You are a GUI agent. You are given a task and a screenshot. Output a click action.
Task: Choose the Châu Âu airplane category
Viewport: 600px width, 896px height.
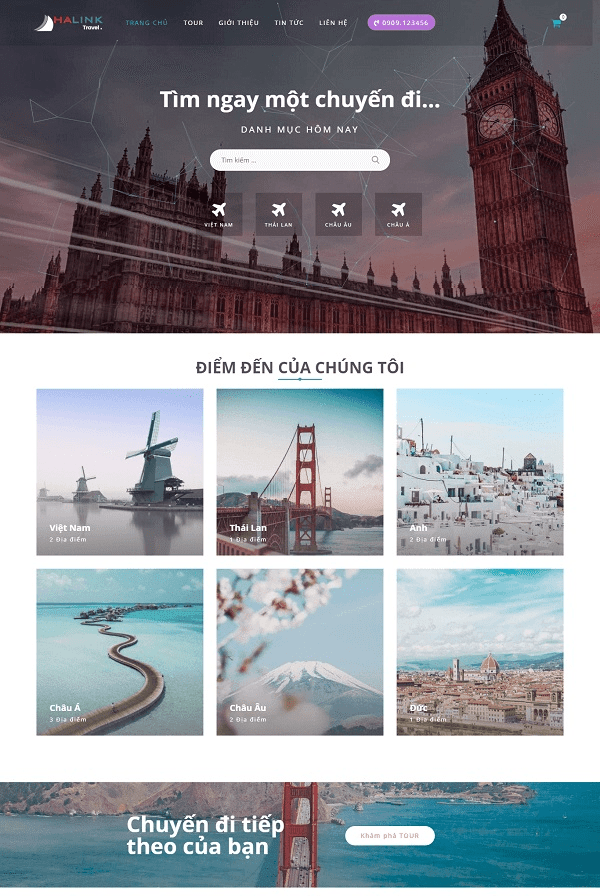click(x=338, y=214)
